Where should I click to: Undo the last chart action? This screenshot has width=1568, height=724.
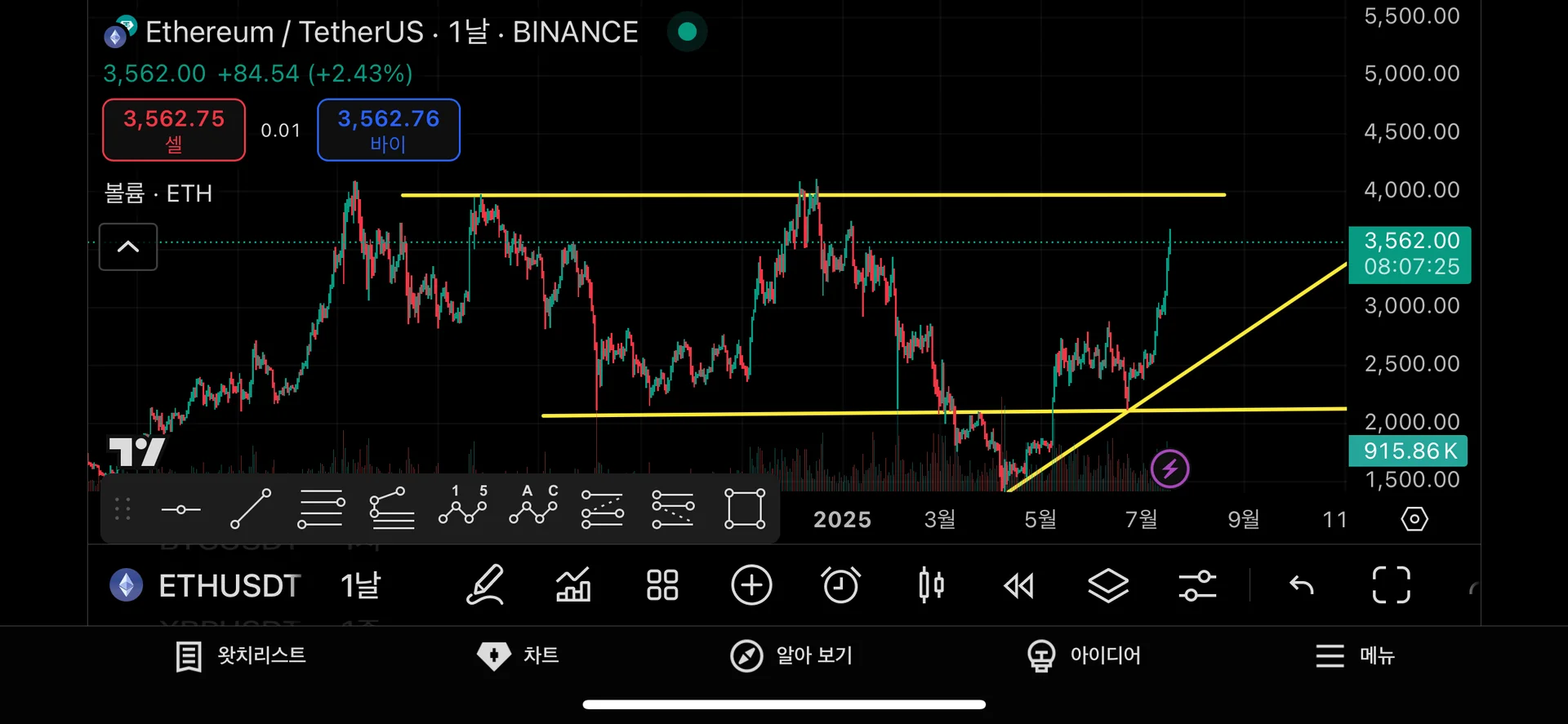tap(1301, 585)
